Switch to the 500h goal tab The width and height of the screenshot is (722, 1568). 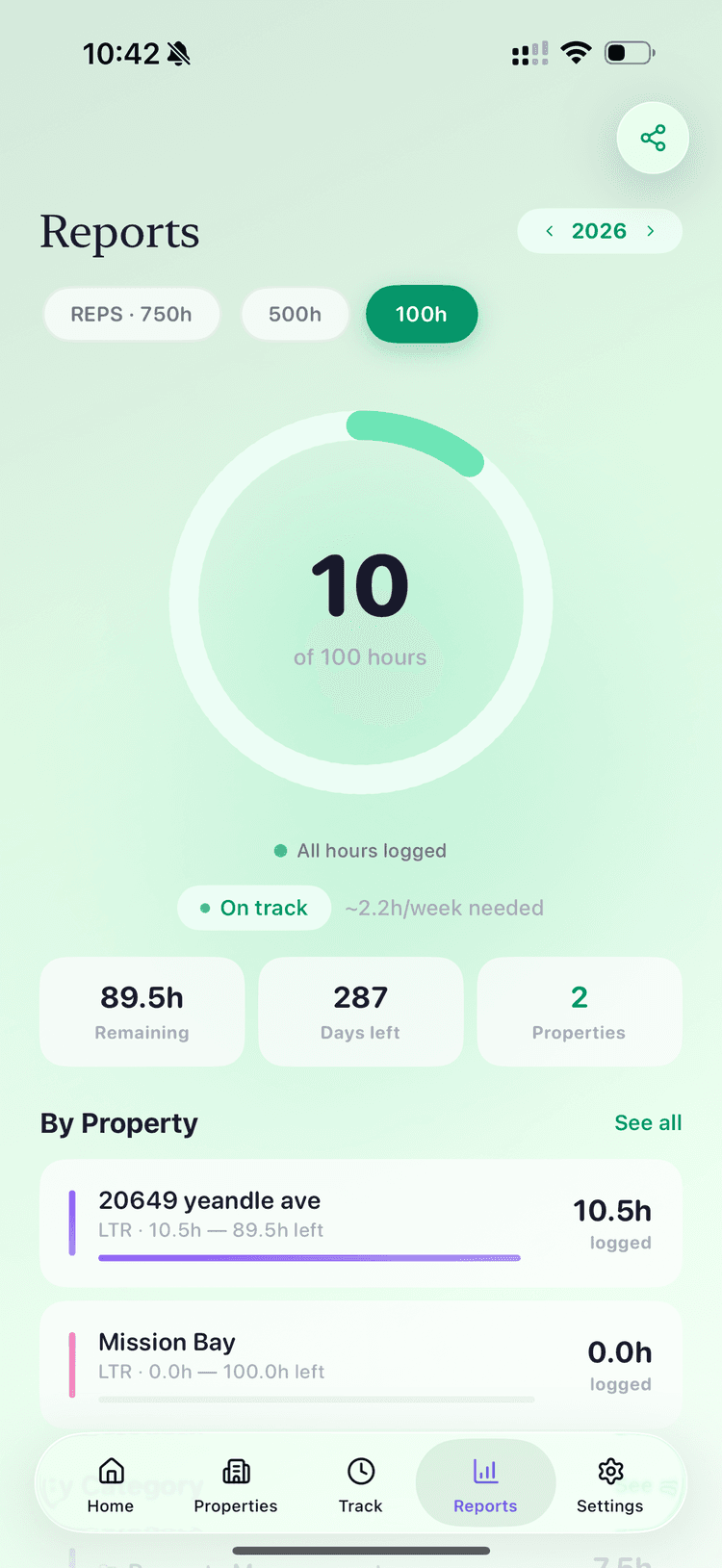295,314
